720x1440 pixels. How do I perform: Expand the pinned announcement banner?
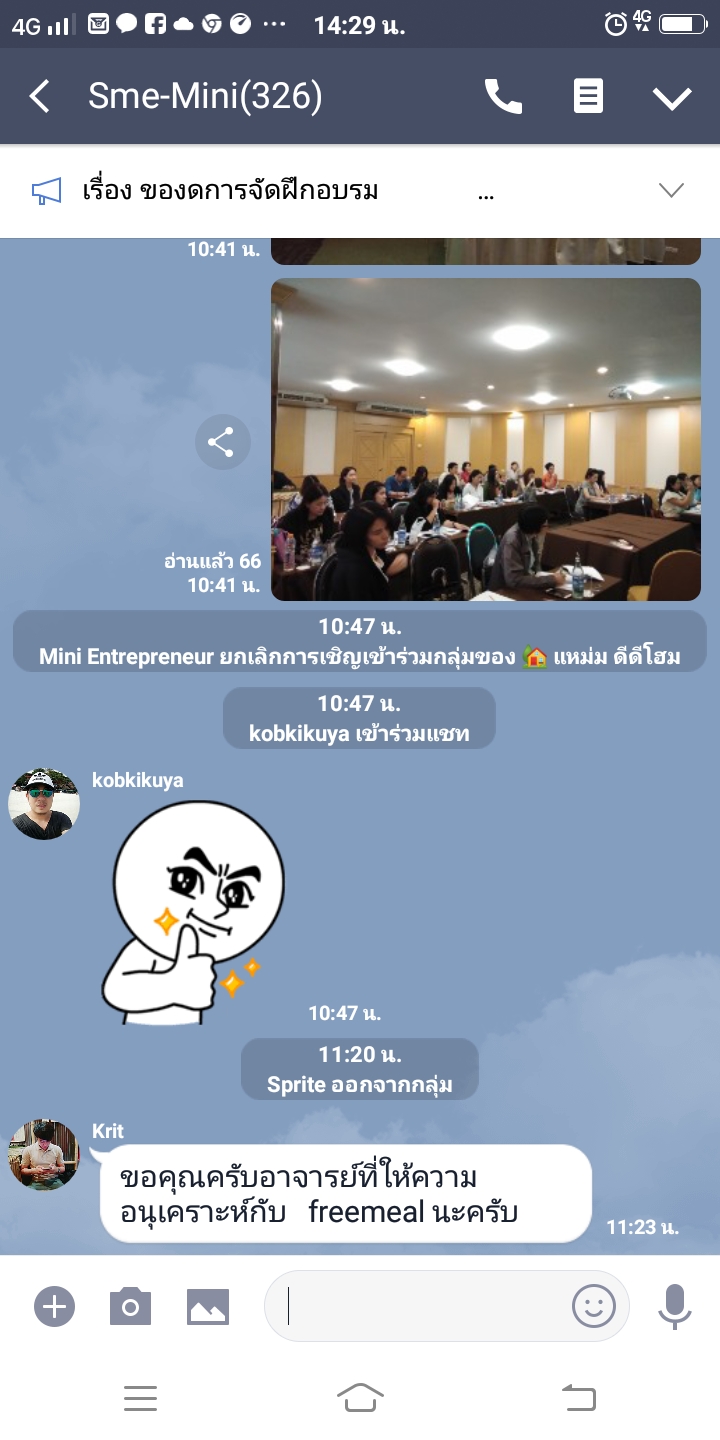click(x=671, y=191)
